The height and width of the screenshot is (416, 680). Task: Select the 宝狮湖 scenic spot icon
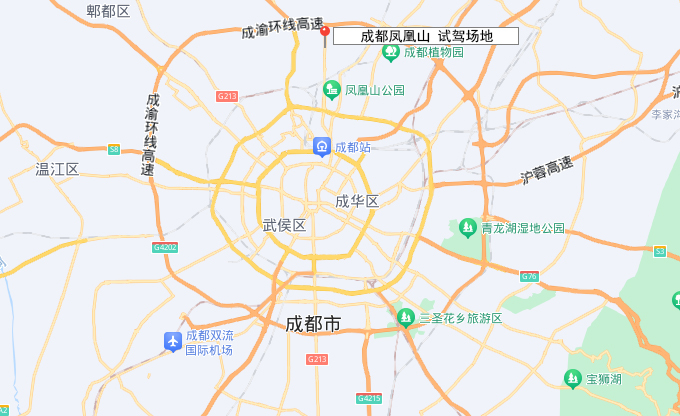coord(572,379)
